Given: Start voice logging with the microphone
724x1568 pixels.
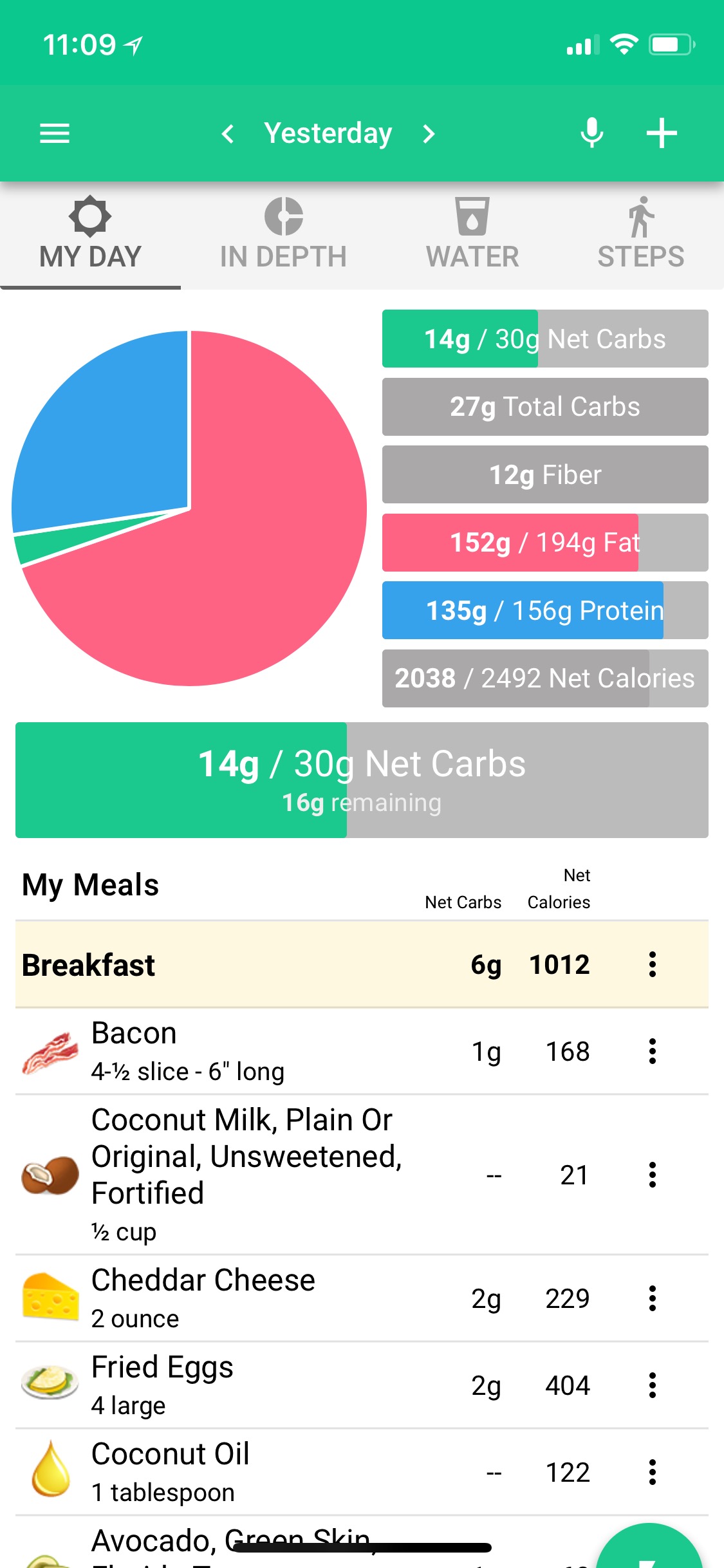Looking at the screenshot, I should pyautogui.click(x=592, y=133).
